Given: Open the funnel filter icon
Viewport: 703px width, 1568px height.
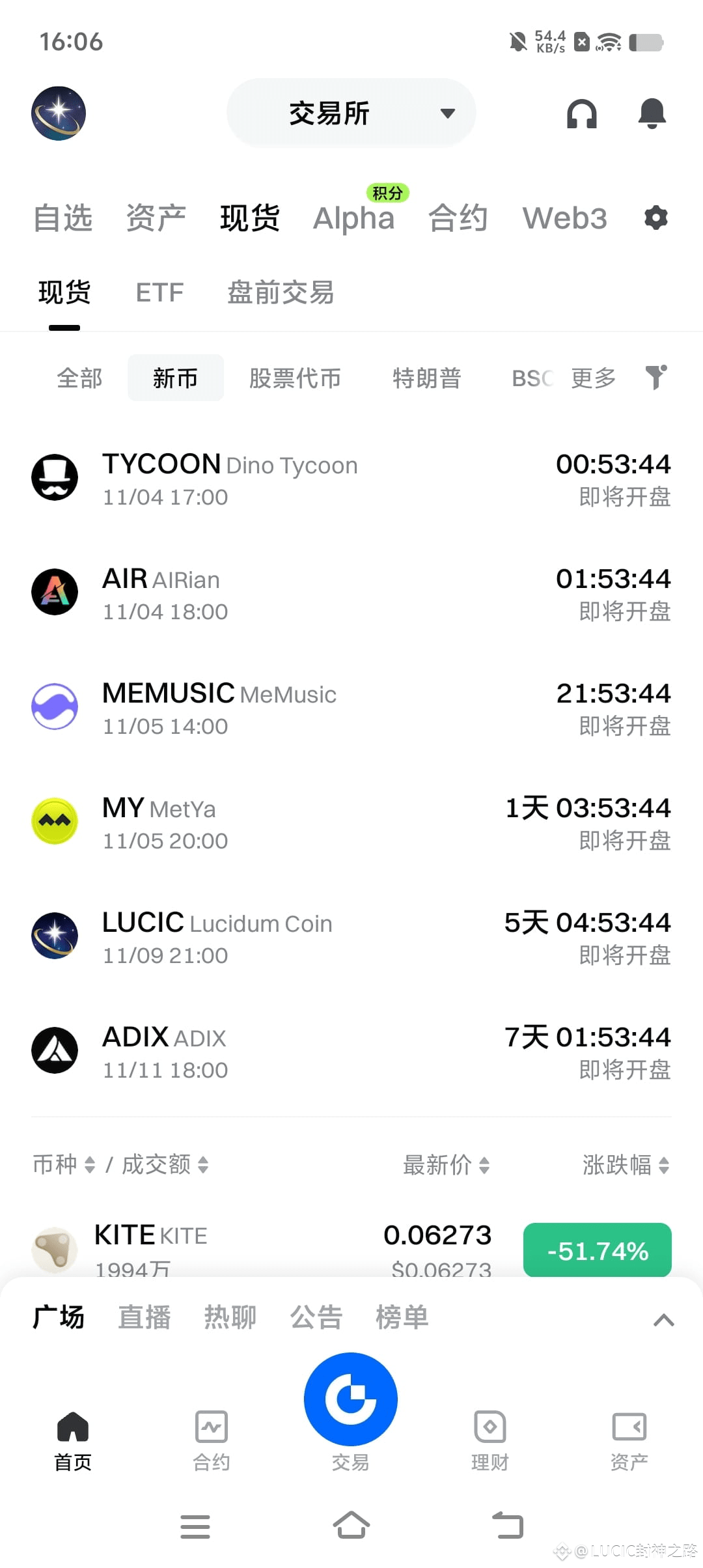Looking at the screenshot, I should [x=656, y=377].
